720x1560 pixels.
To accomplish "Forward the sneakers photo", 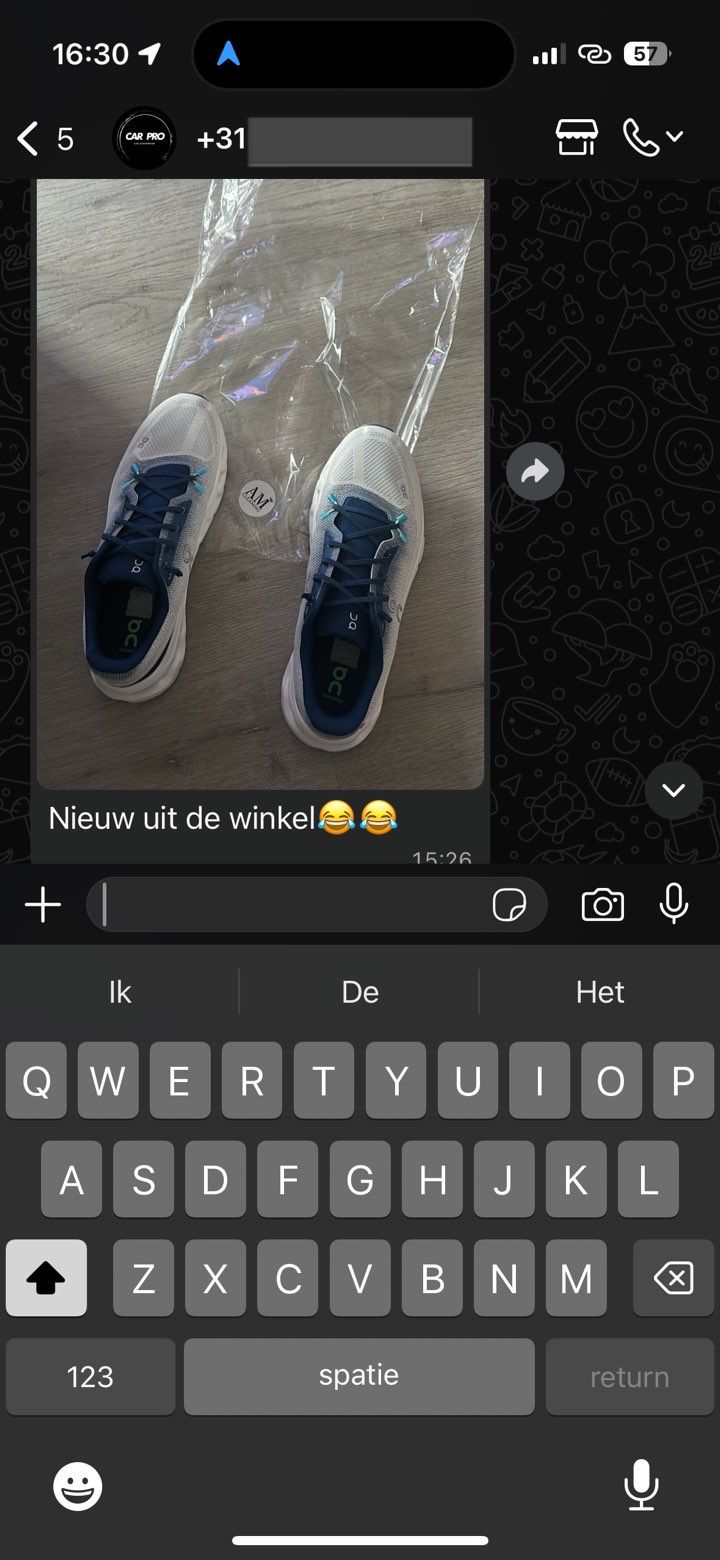I will tap(535, 471).
